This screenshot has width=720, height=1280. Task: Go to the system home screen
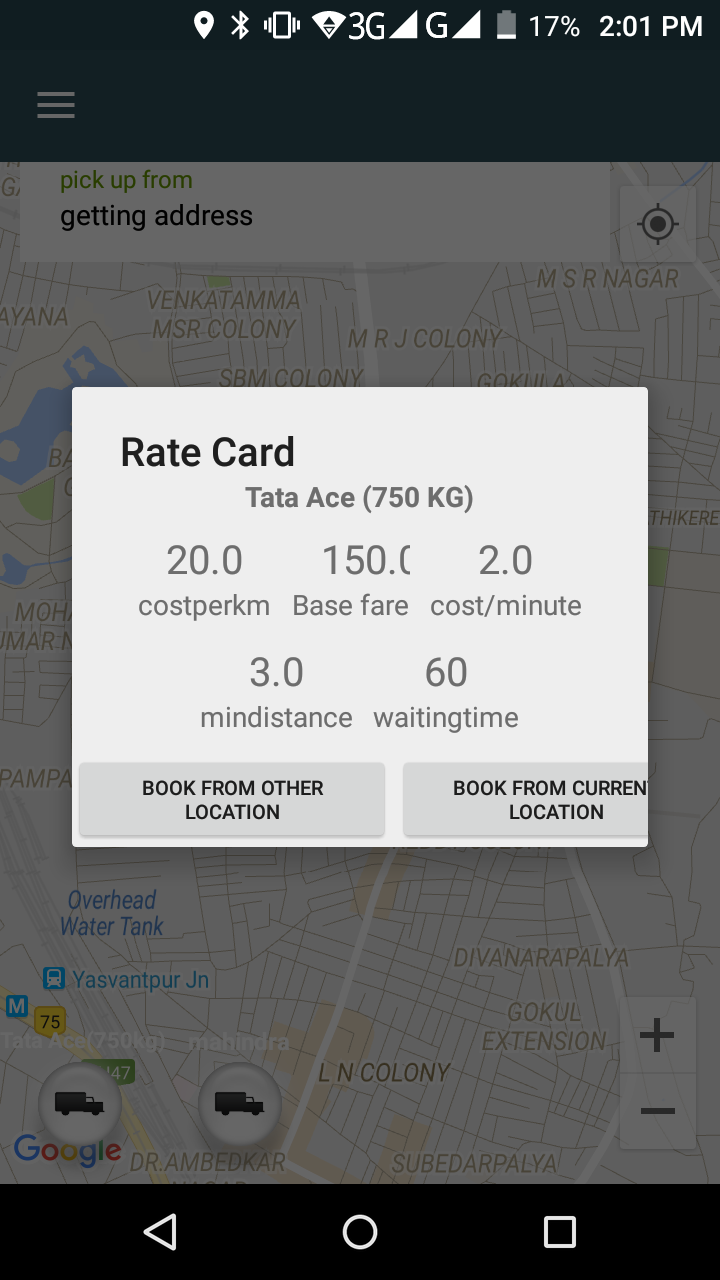pos(360,1232)
